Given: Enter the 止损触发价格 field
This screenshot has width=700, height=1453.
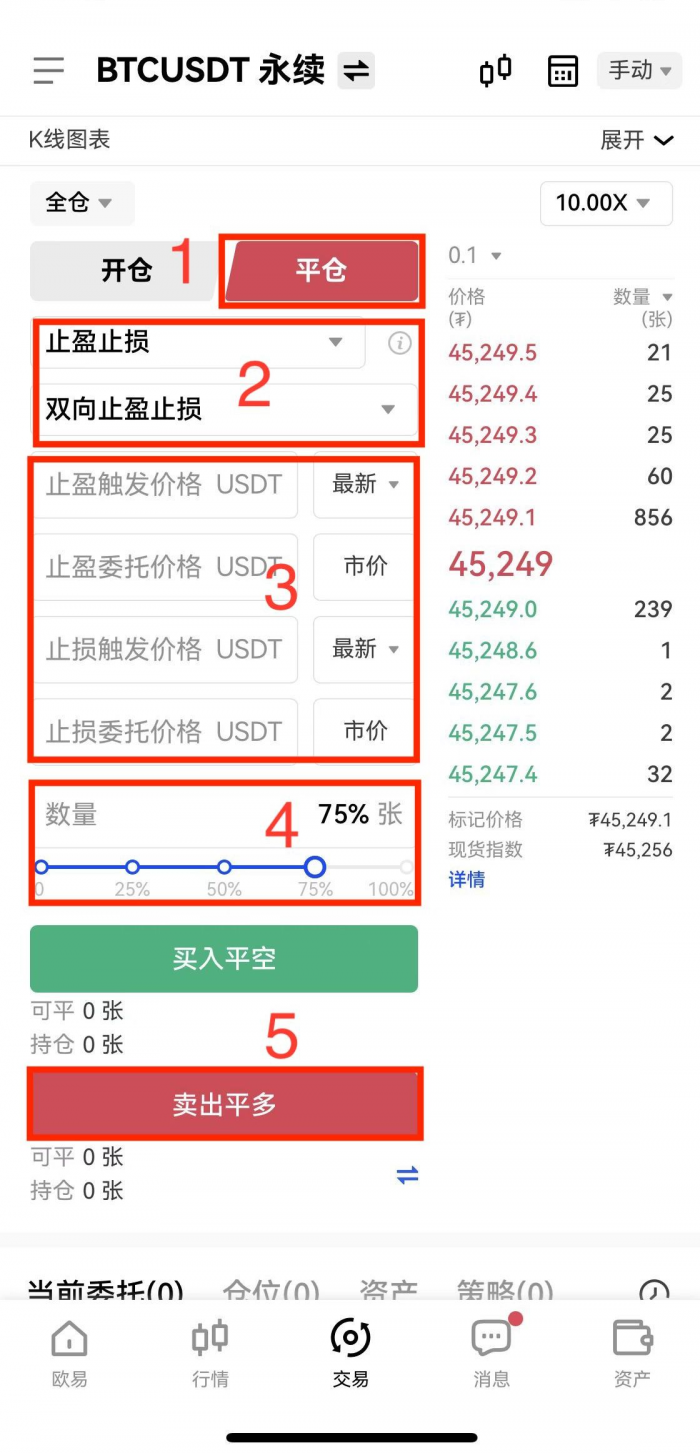Looking at the screenshot, I should coord(165,650).
